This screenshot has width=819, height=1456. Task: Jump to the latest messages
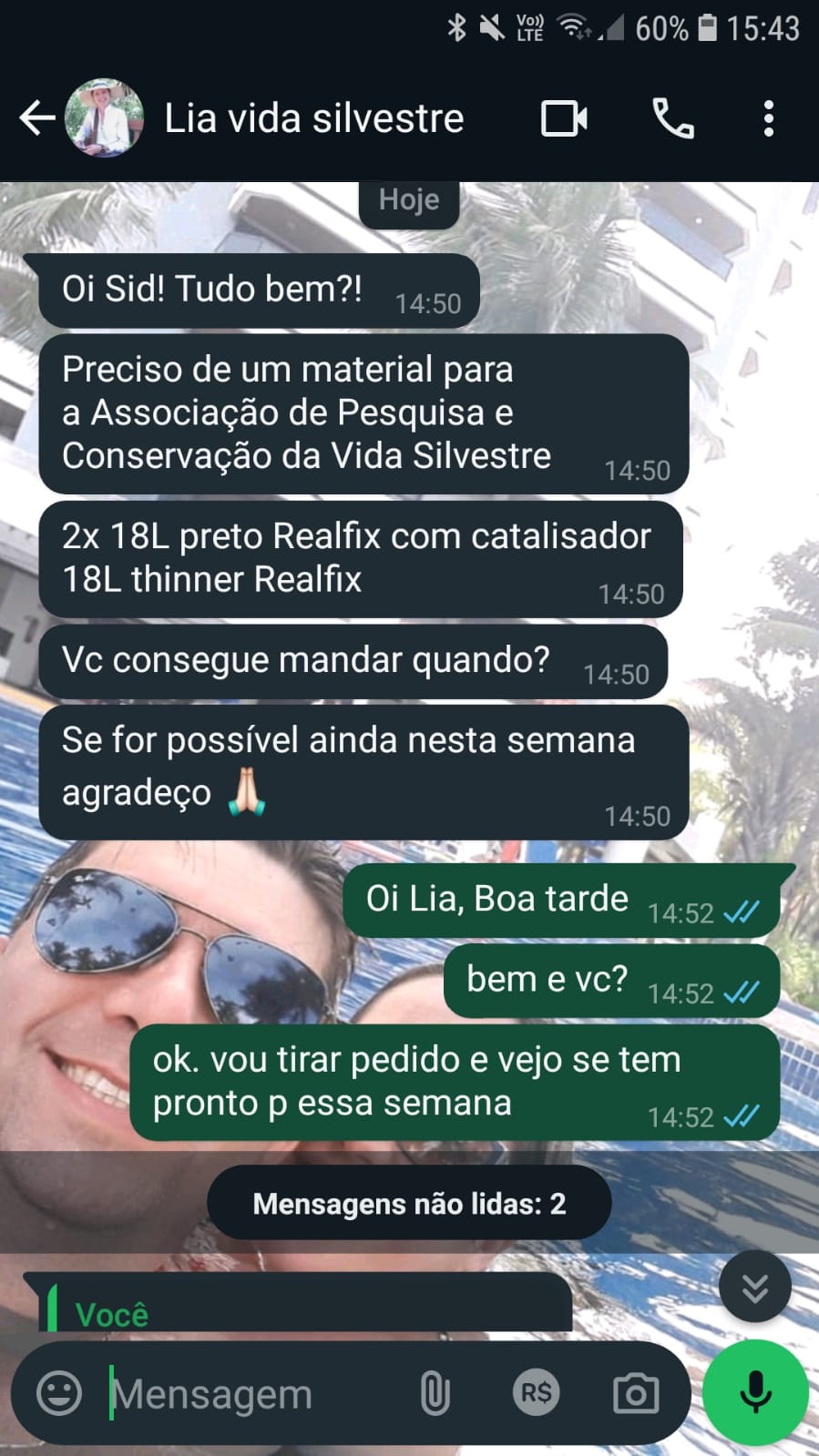coord(754,1287)
